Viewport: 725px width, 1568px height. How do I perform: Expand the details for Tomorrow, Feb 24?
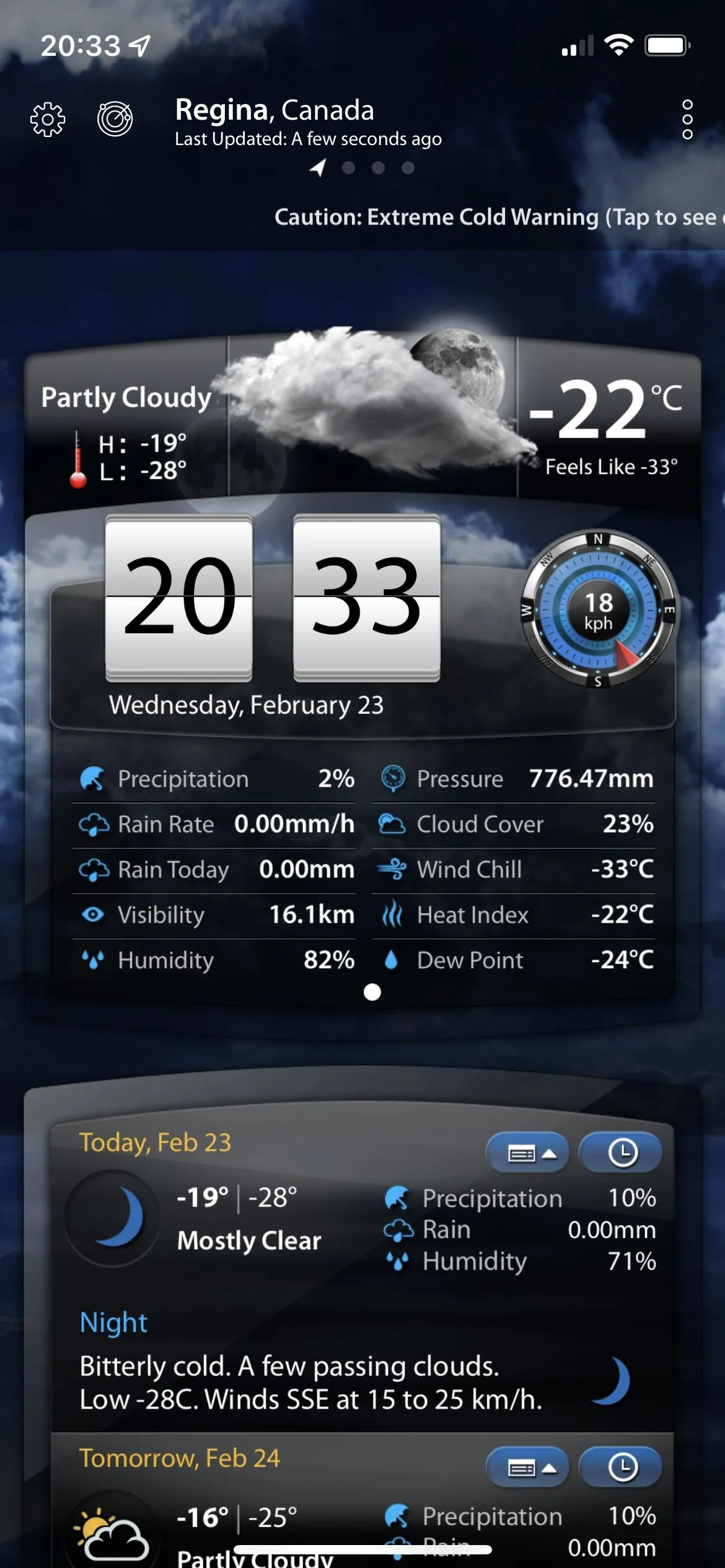point(529,1468)
